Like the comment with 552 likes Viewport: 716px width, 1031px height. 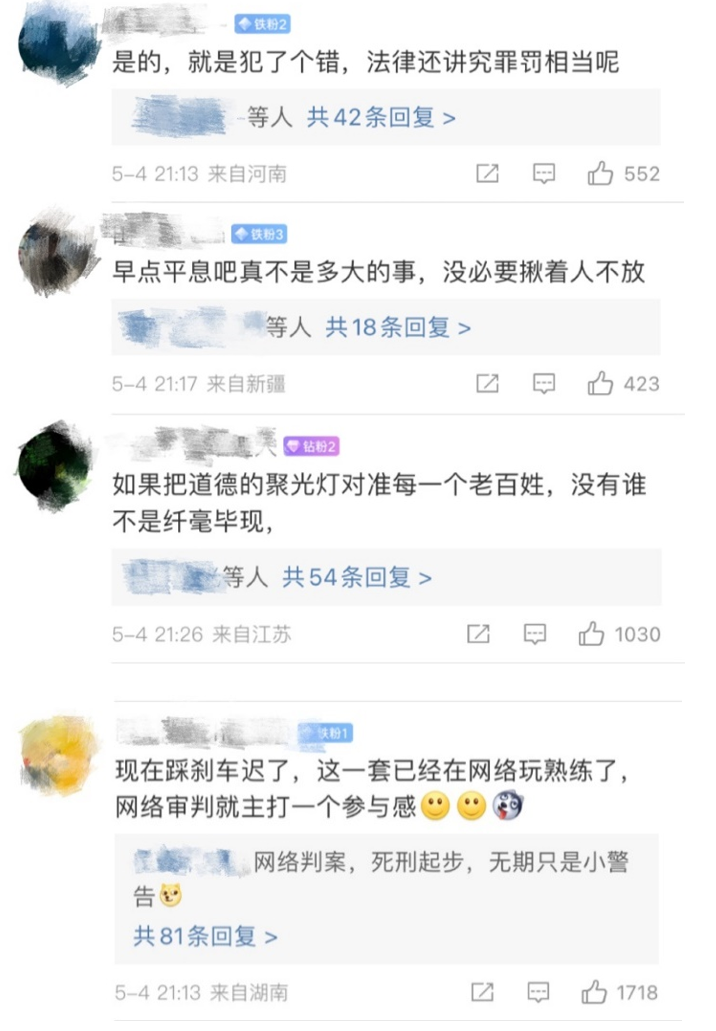(601, 174)
